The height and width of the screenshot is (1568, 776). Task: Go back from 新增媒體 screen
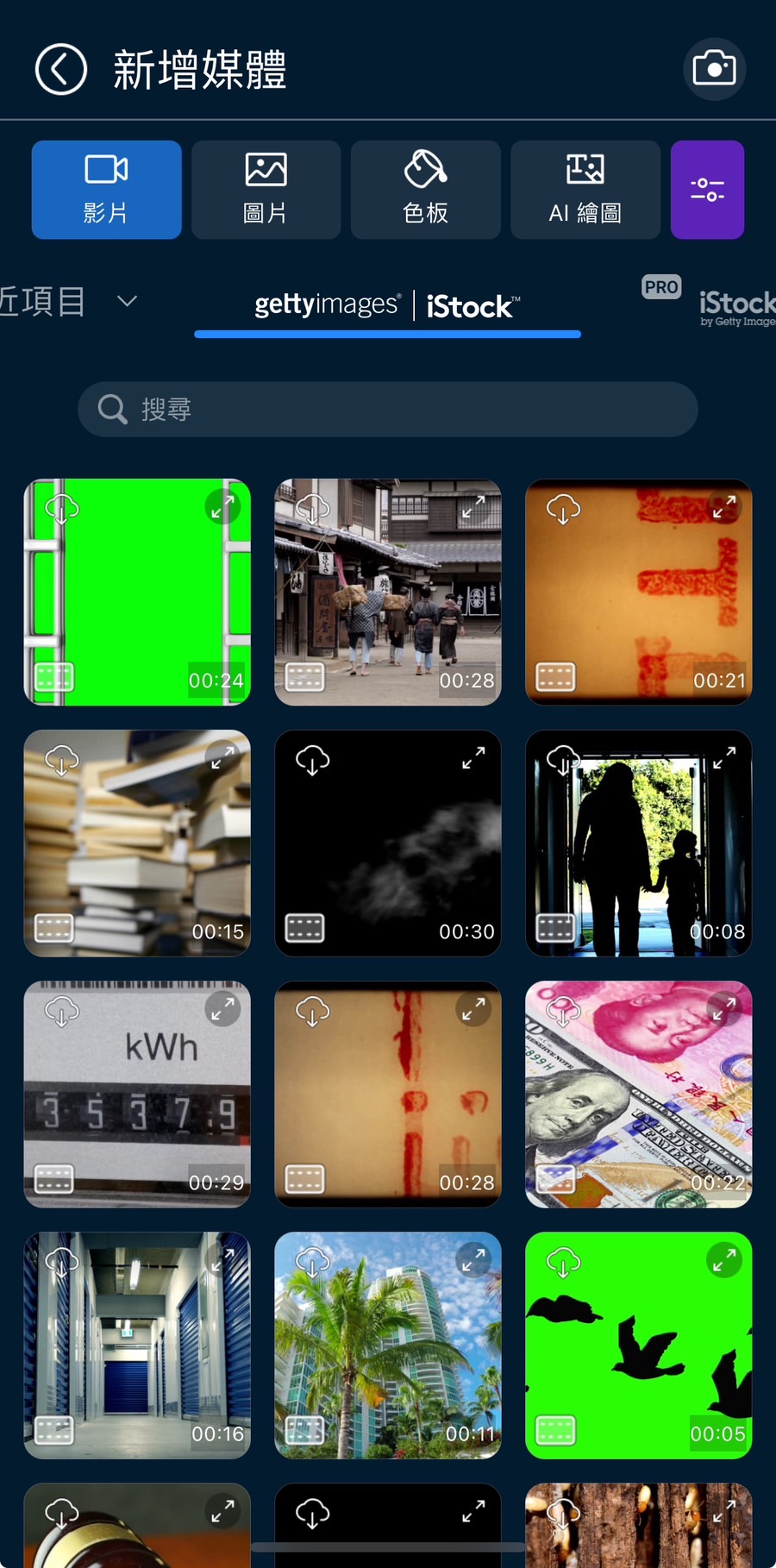pos(60,69)
